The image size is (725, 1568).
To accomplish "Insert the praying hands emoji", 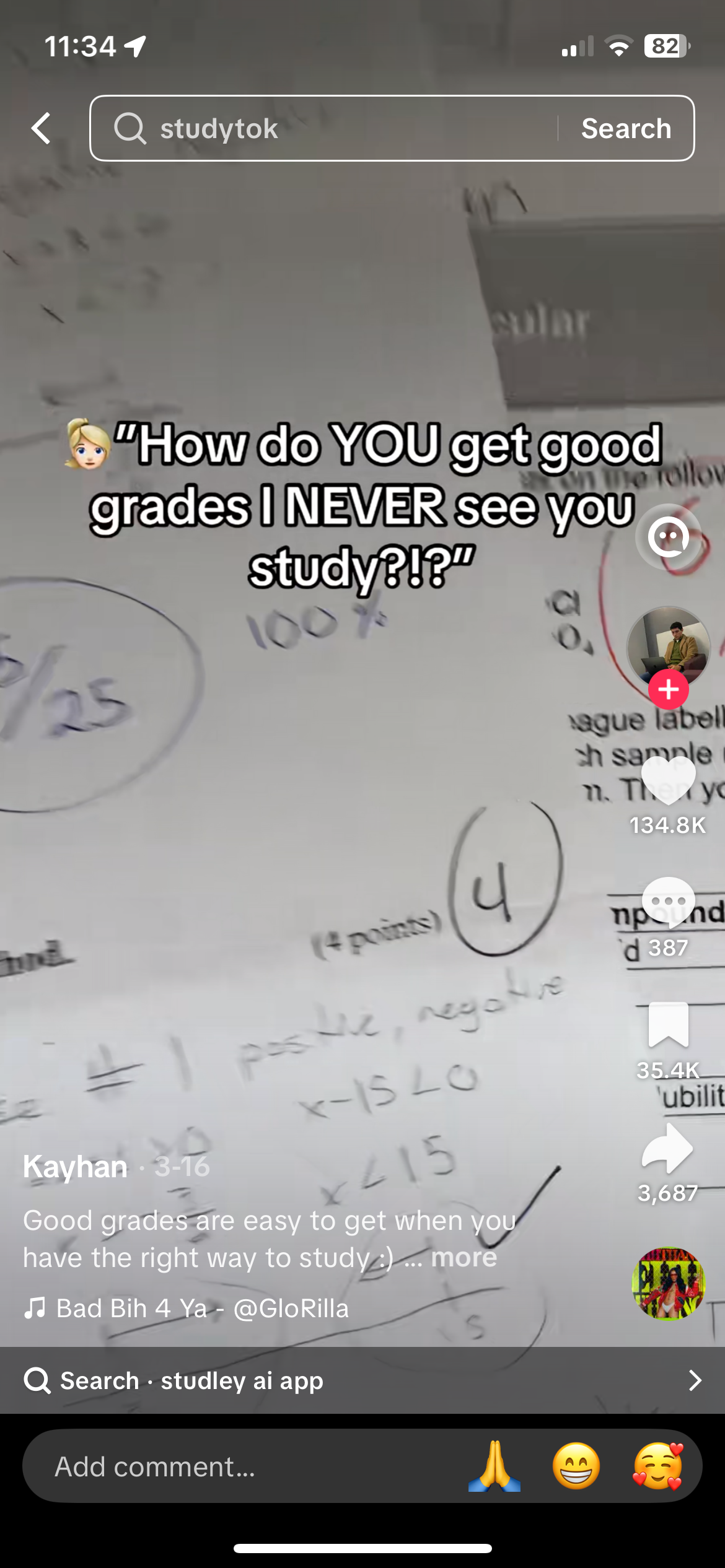I will 494,1466.
